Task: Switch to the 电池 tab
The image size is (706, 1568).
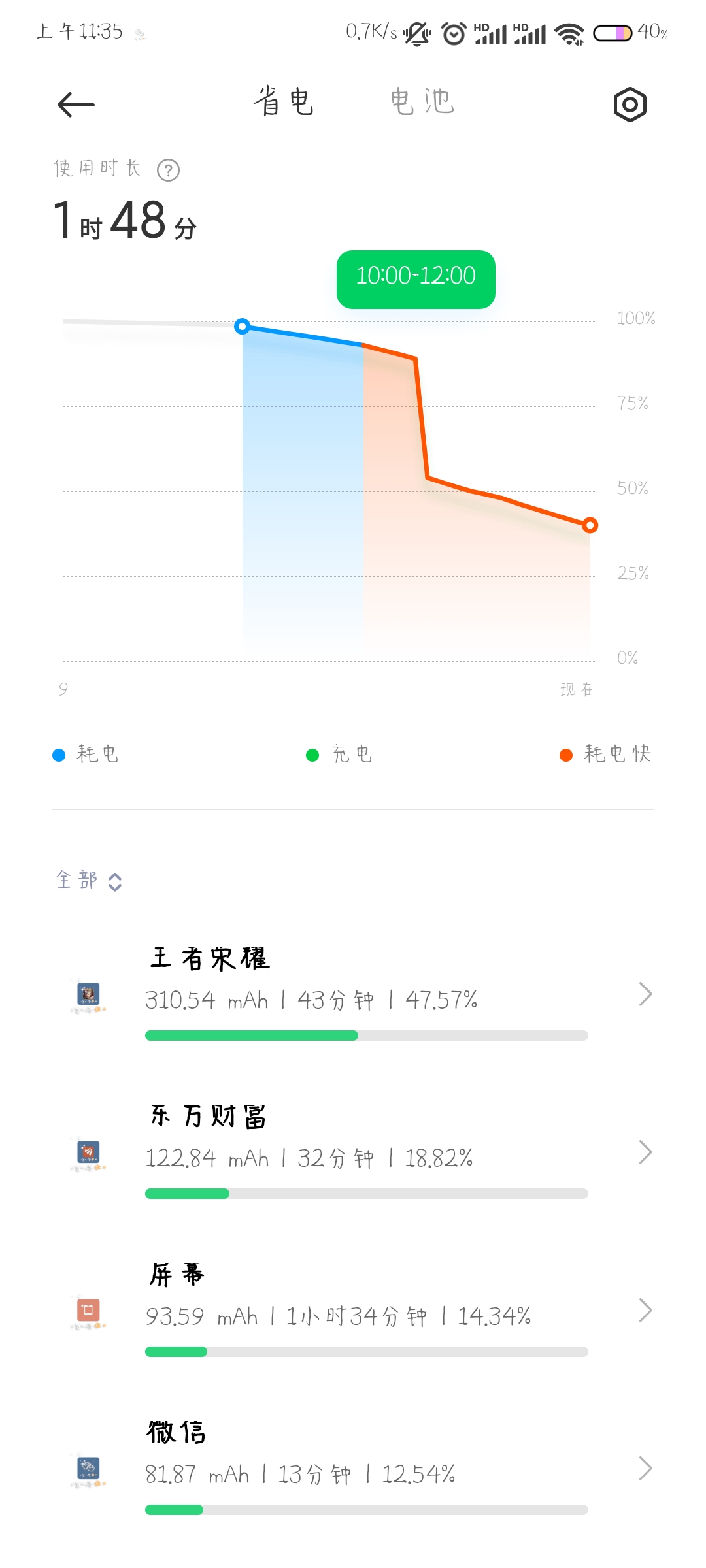Action: (422, 102)
